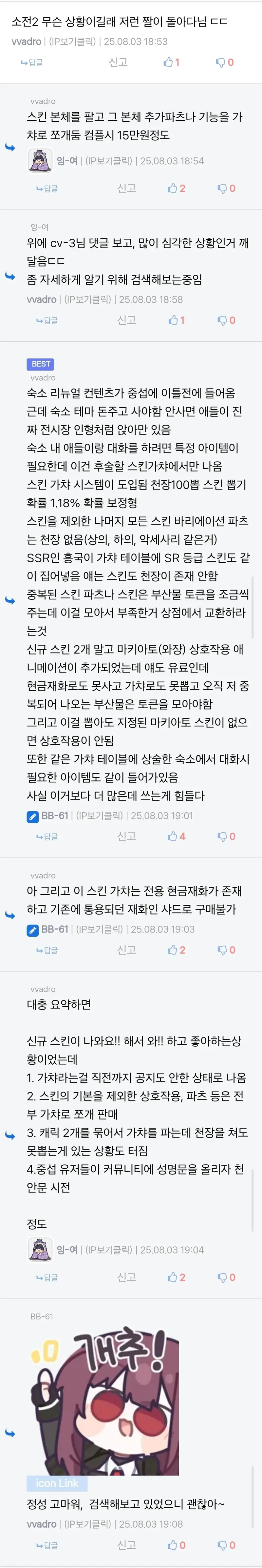Open vvadro's profile on the 19:08 comment
Screen dimensions: 262x1568
pos(41,1524)
